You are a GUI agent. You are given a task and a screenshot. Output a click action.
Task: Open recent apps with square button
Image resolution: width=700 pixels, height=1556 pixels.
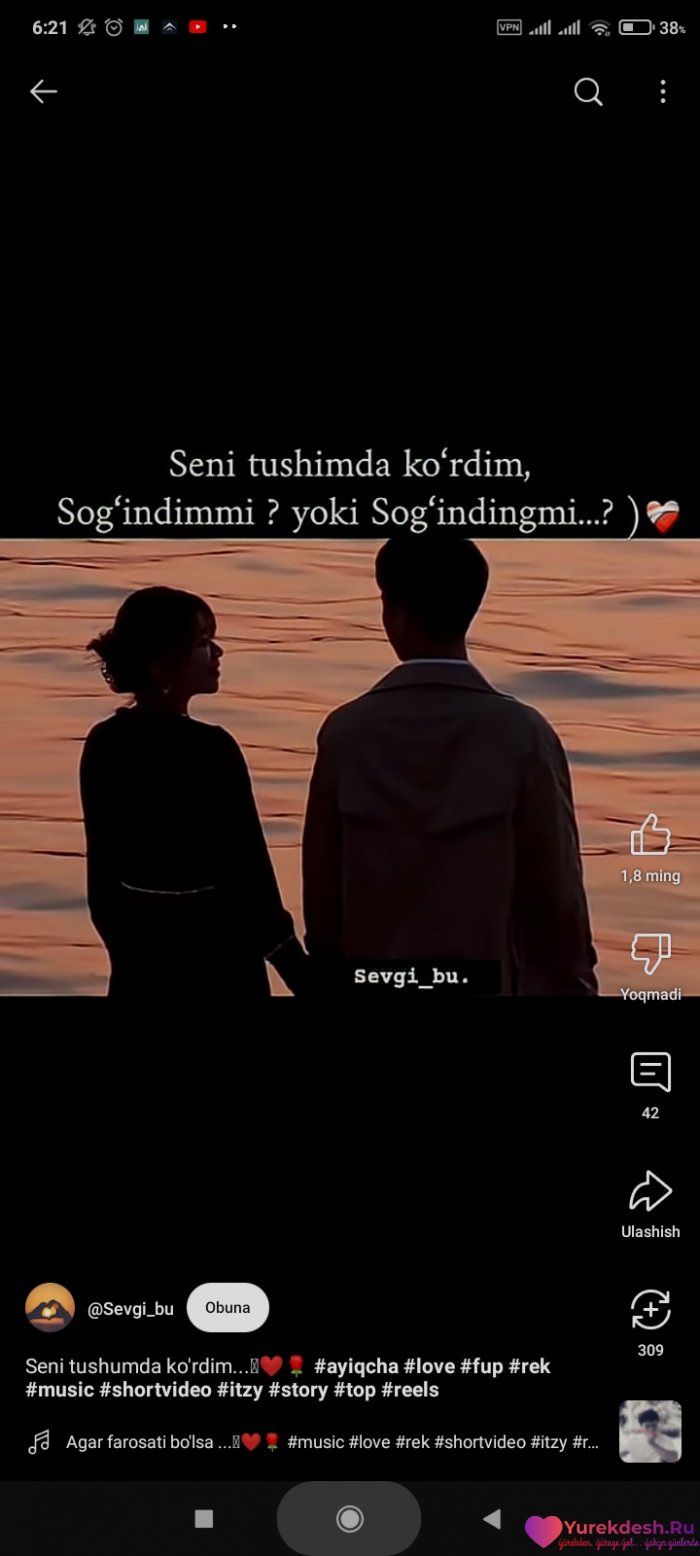click(204, 1519)
